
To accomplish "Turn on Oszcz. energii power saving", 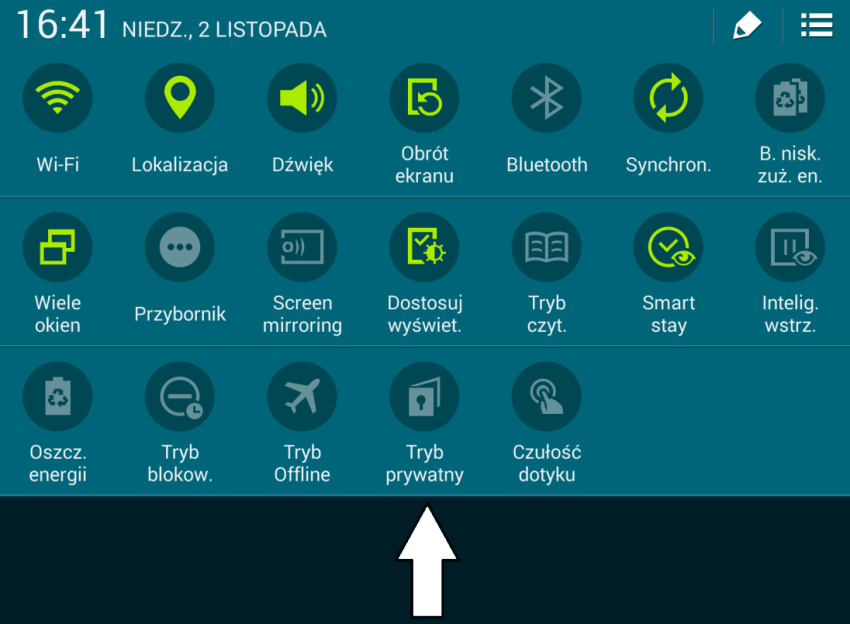I will tap(57, 397).
